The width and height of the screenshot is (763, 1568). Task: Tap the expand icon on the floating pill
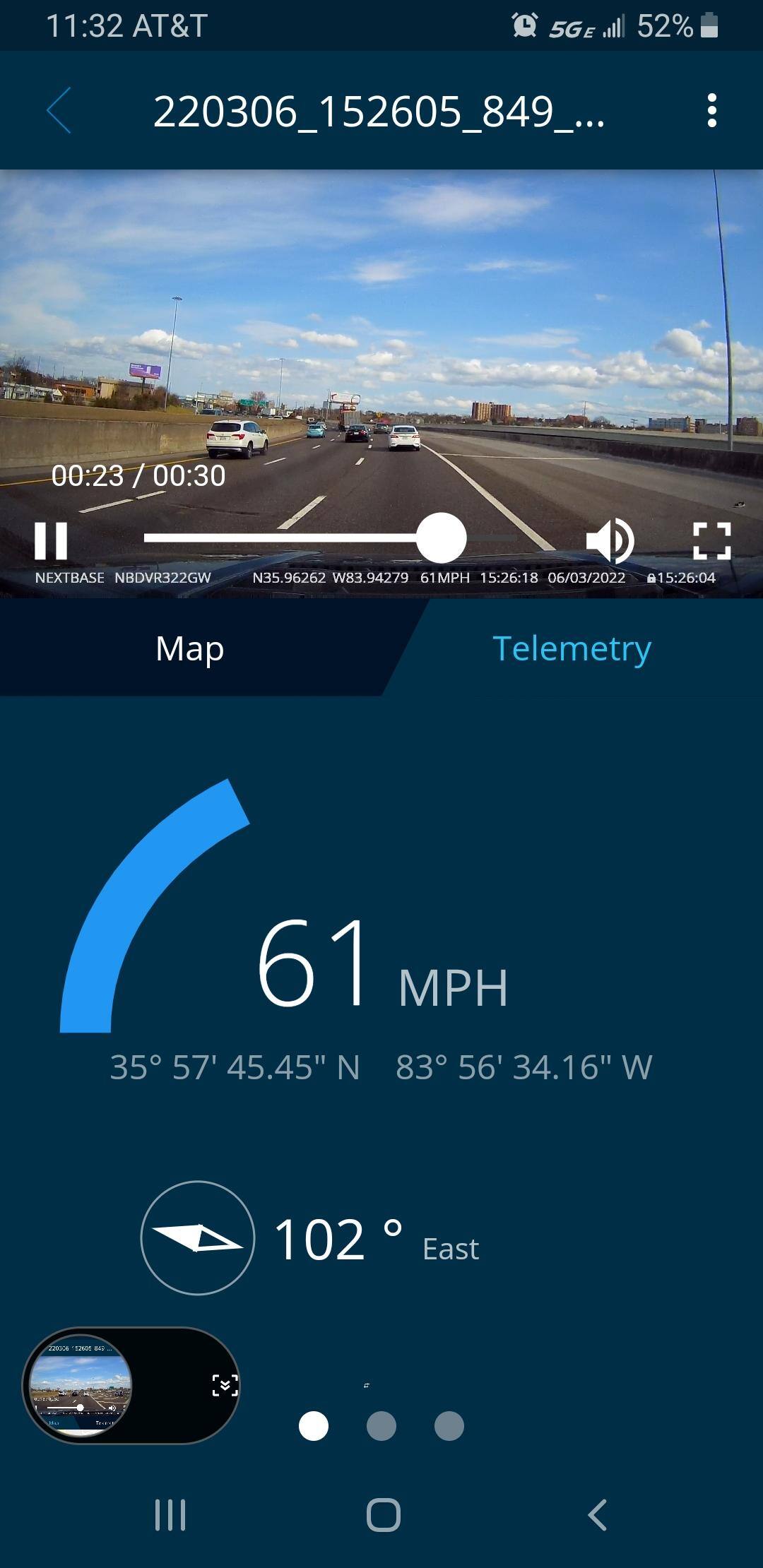point(225,1386)
